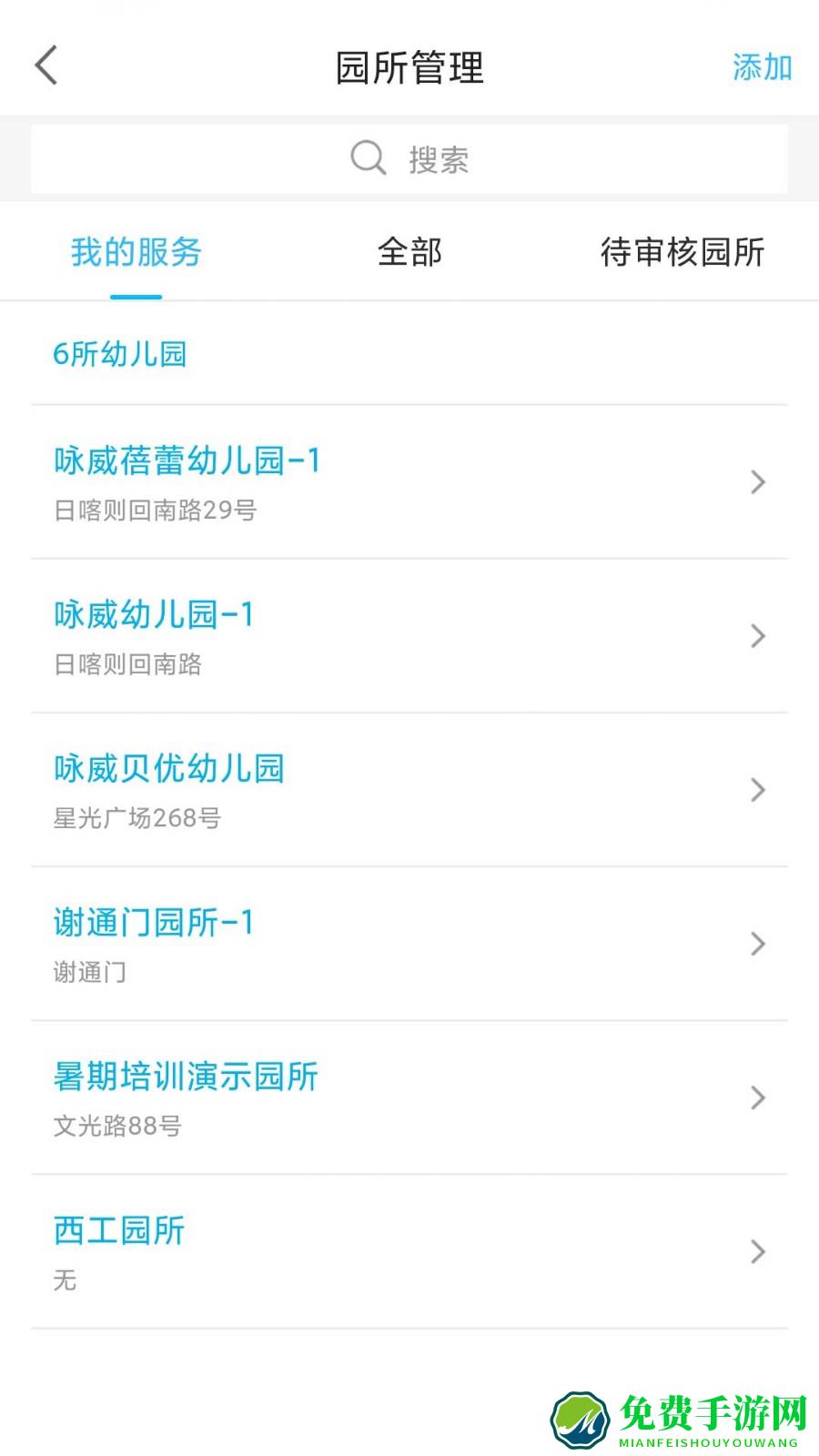Image resolution: width=819 pixels, height=1456 pixels.
Task: Tap the 西工园所 list item
Action: [x=117, y=1231]
